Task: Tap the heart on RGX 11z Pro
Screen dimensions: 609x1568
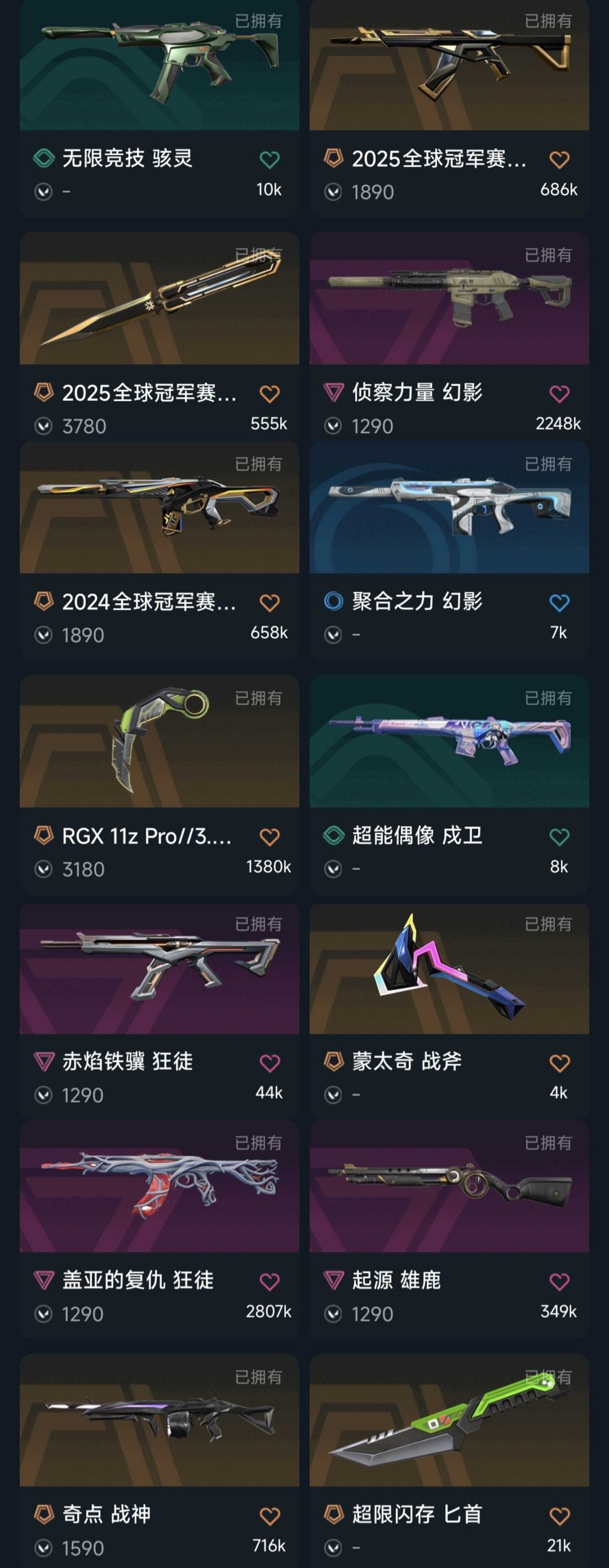Action: coord(270,836)
